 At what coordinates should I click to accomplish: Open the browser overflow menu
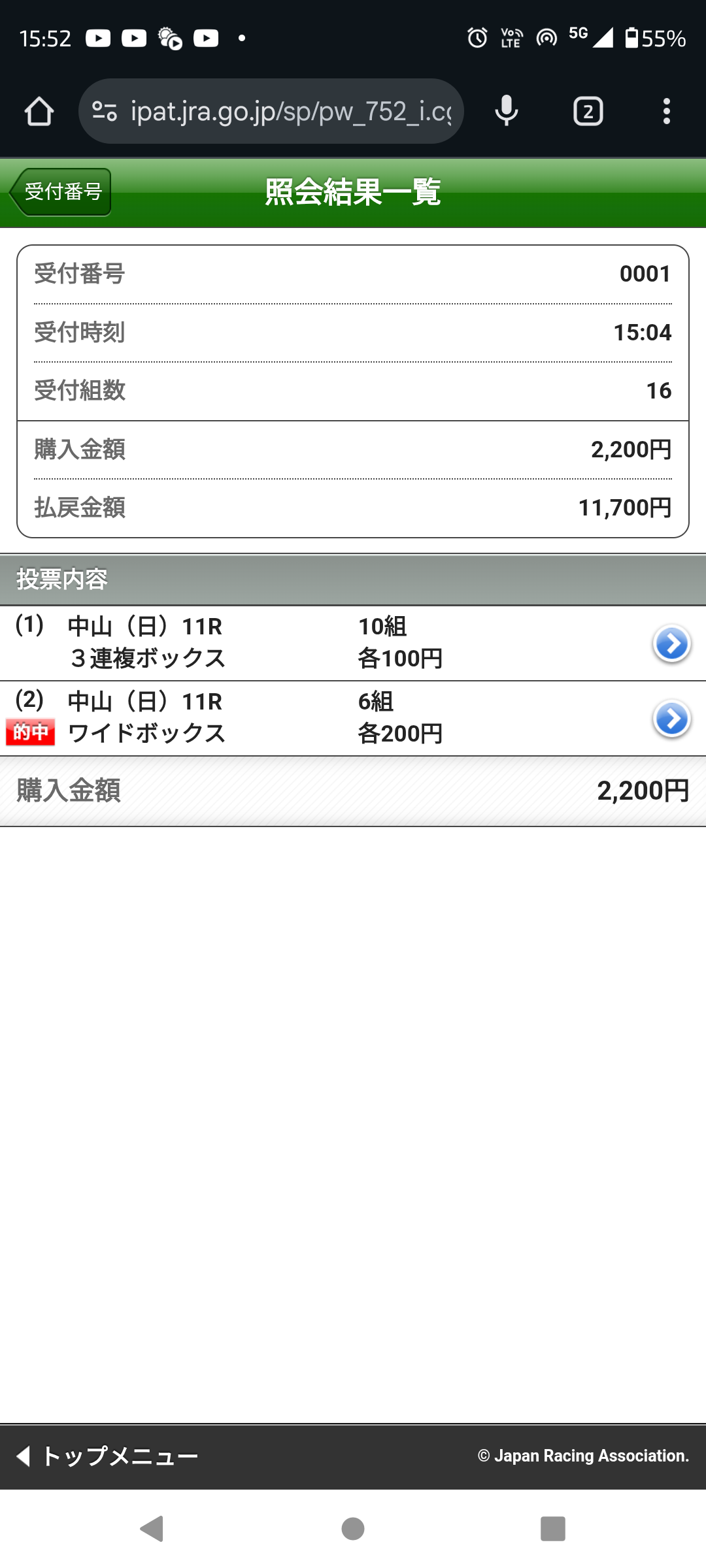click(666, 112)
